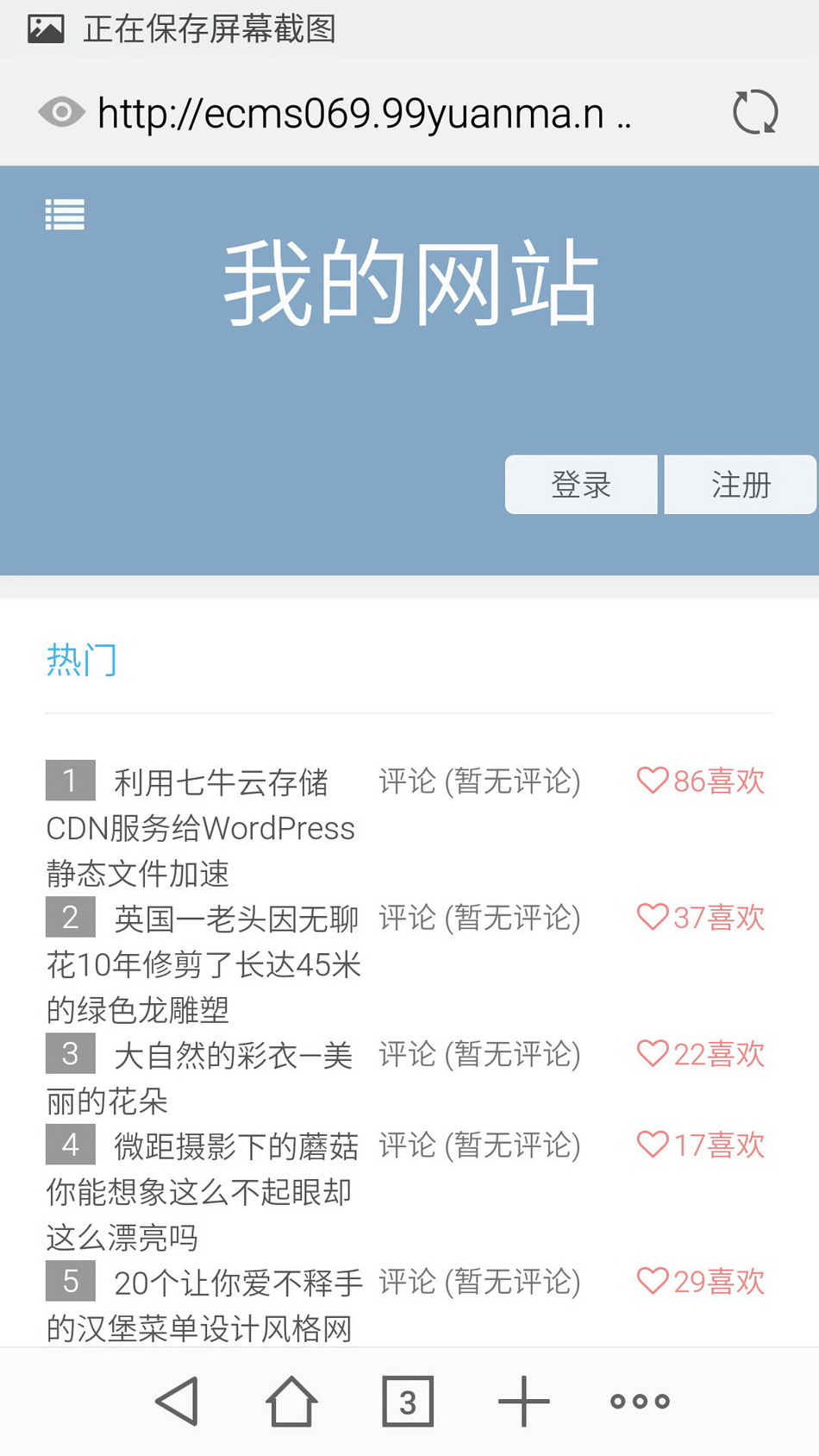The image size is (819, 1456).
Task: Open the browser's three-dot more menu
Action: pyautogui.click(x=640, y=1402)
